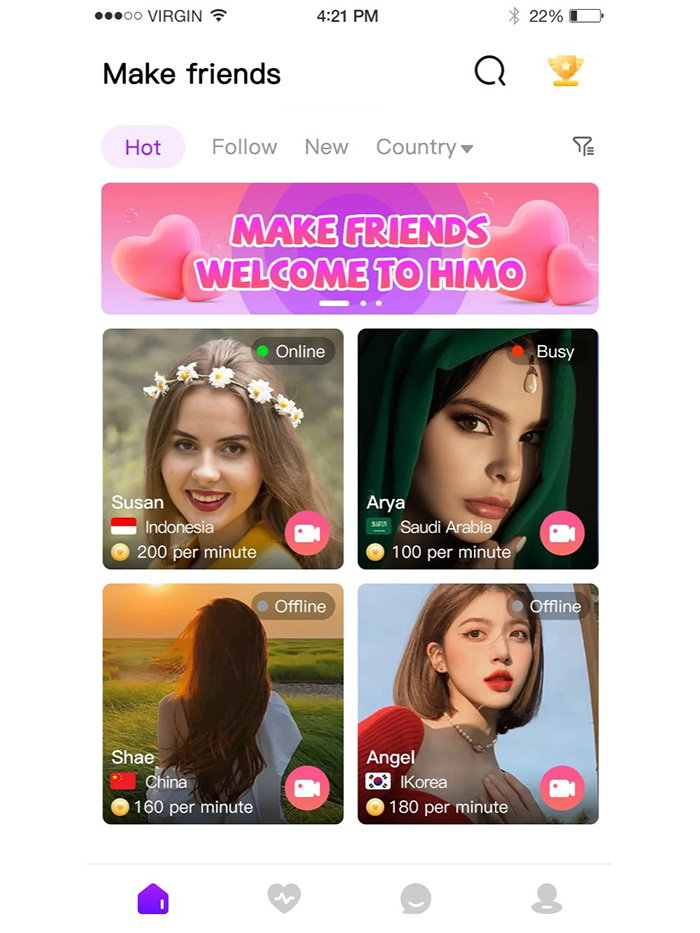Start a video call with Shae
The image size is (700, 933).
(307, 788)
